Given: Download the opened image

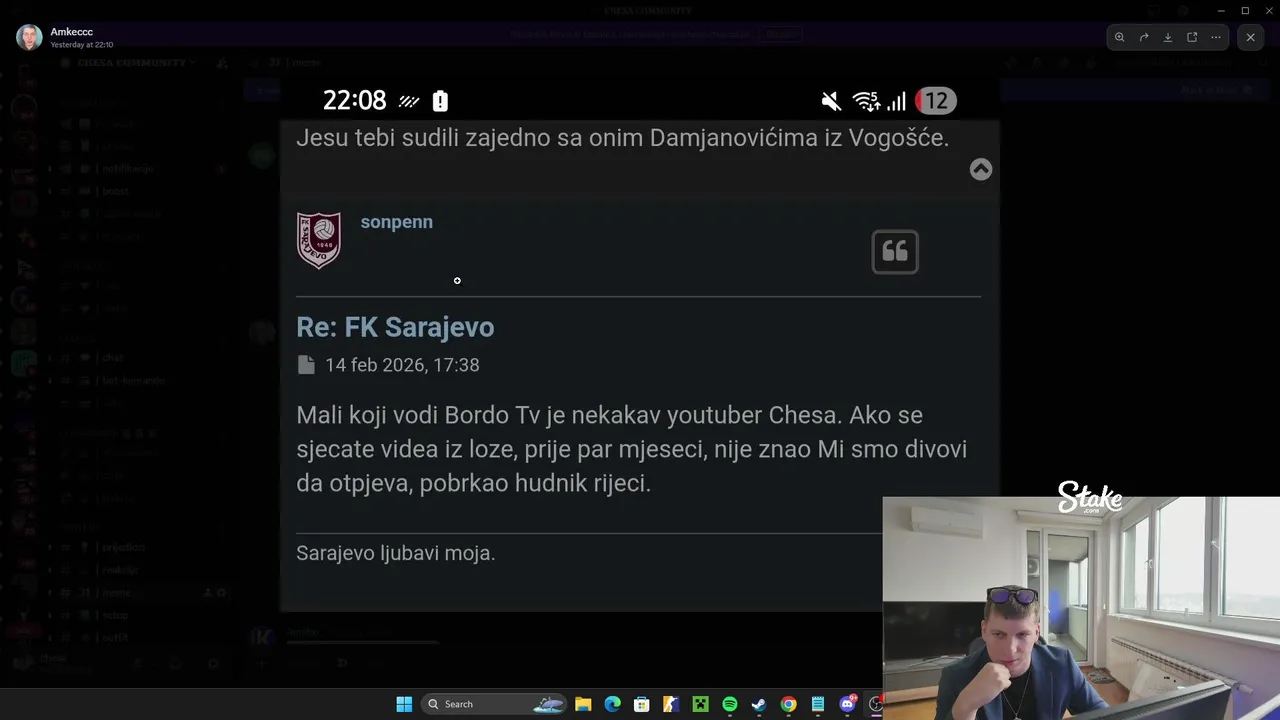Looking at the screenshot, I should 1168,37.
